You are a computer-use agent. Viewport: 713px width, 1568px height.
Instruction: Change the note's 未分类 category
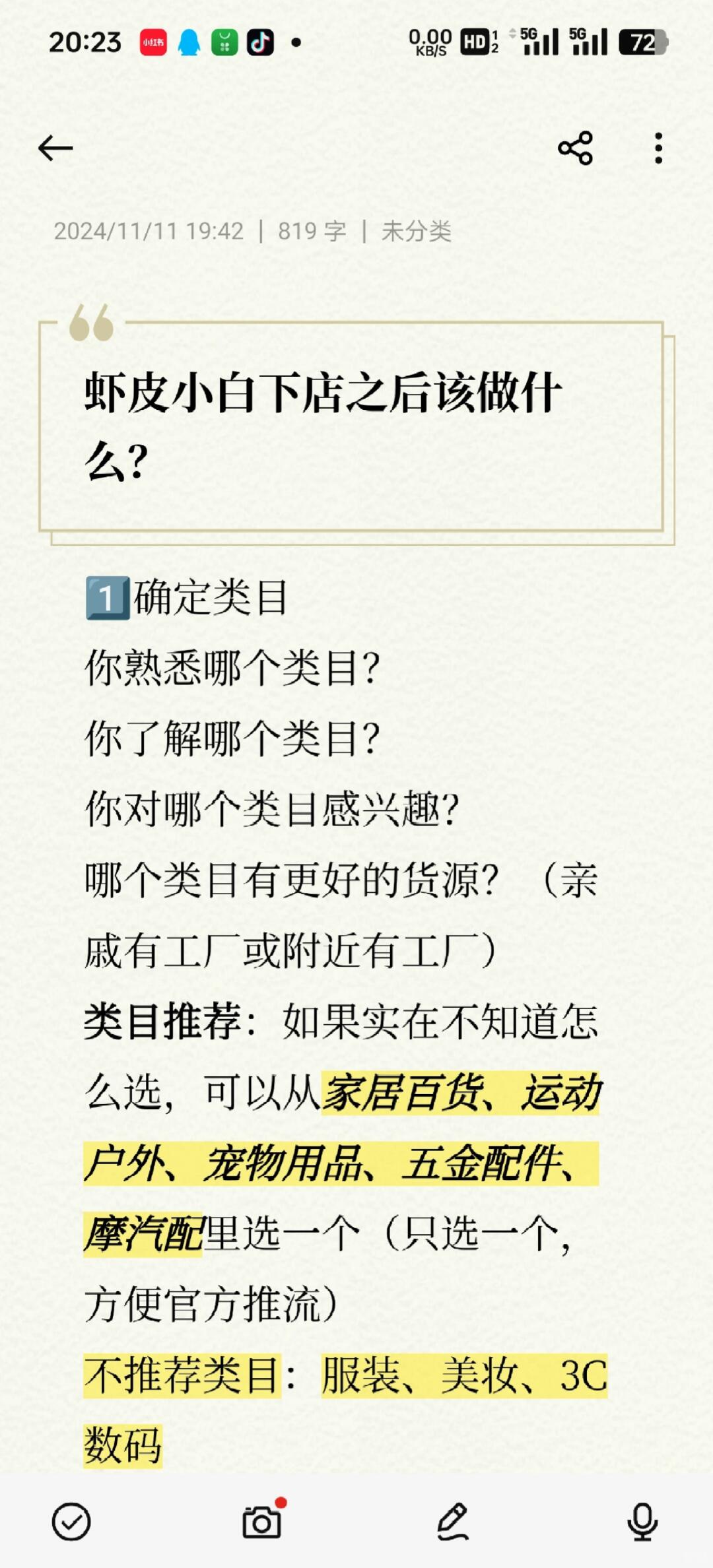(x=416, y=231)
